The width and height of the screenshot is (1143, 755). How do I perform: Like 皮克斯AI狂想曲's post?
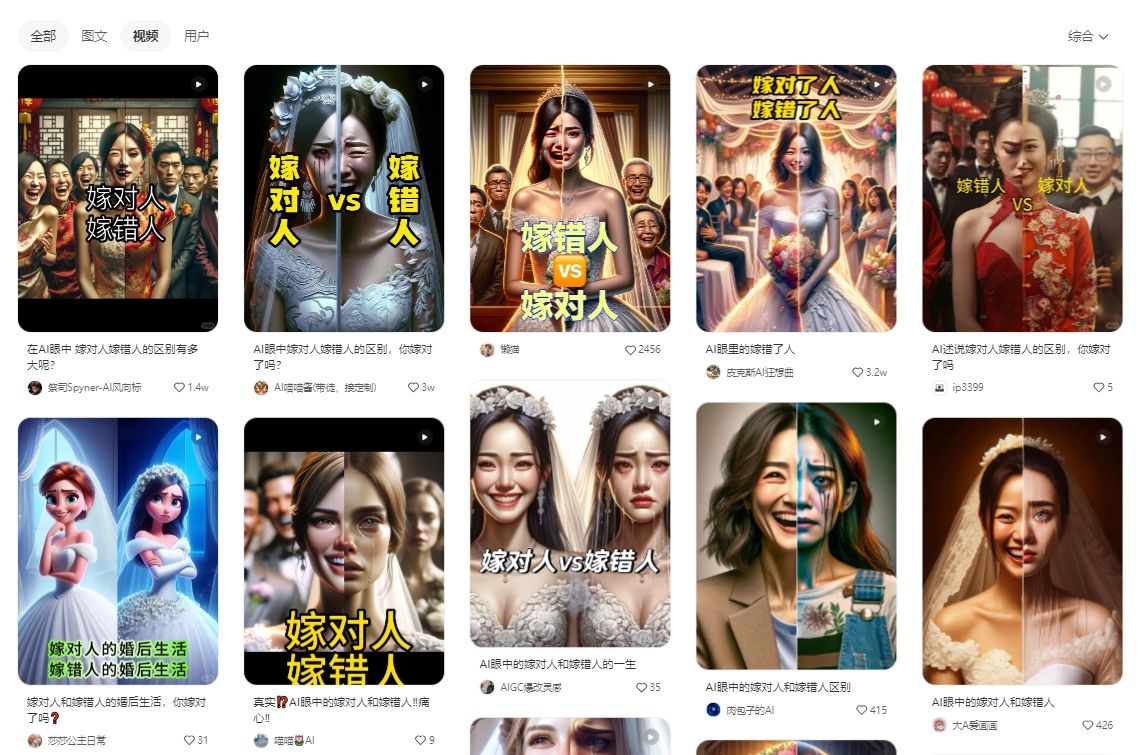pyautogui.click(x=858, y=372)
